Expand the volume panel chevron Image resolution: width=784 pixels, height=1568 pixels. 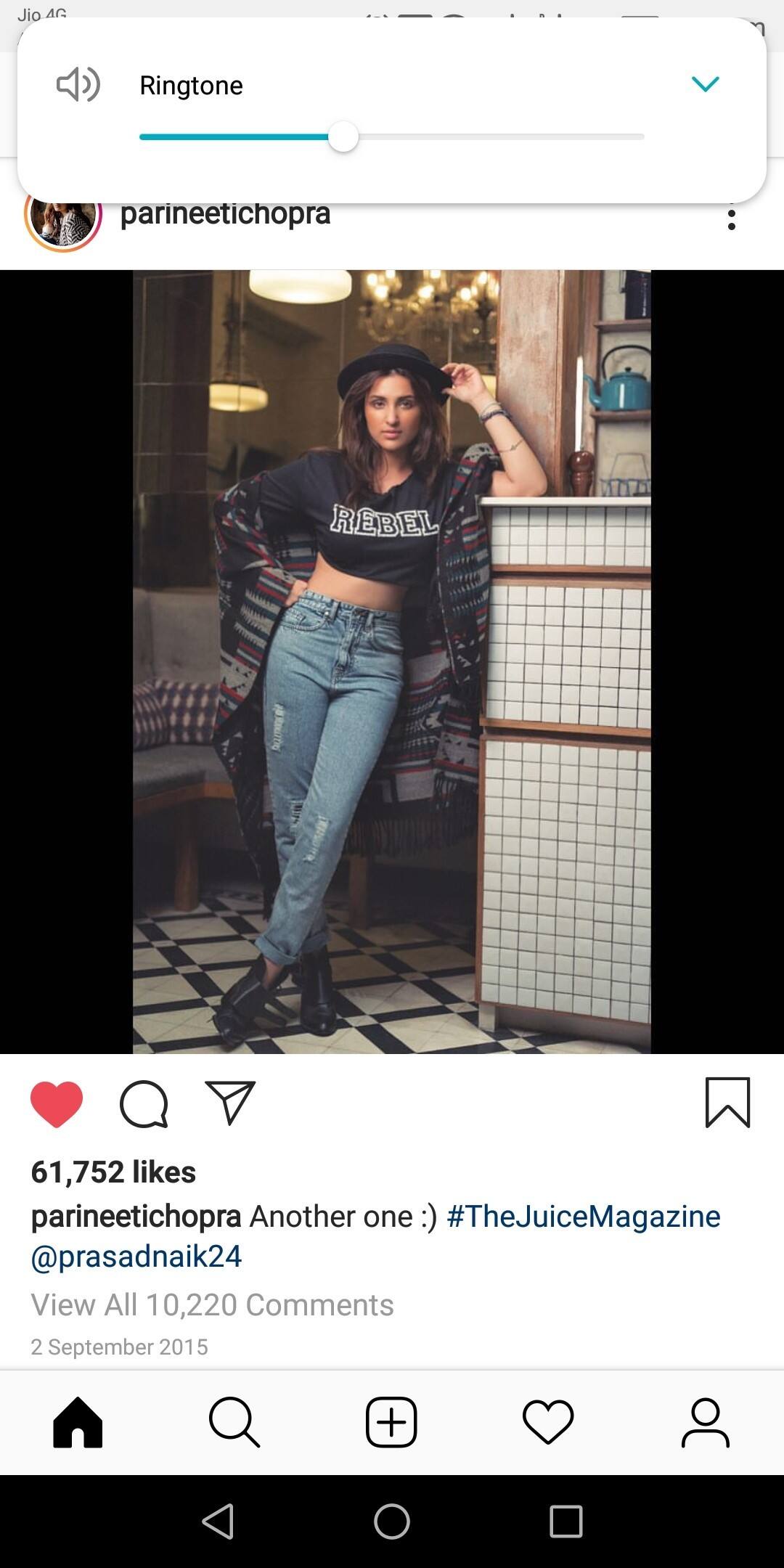point(705,84)
